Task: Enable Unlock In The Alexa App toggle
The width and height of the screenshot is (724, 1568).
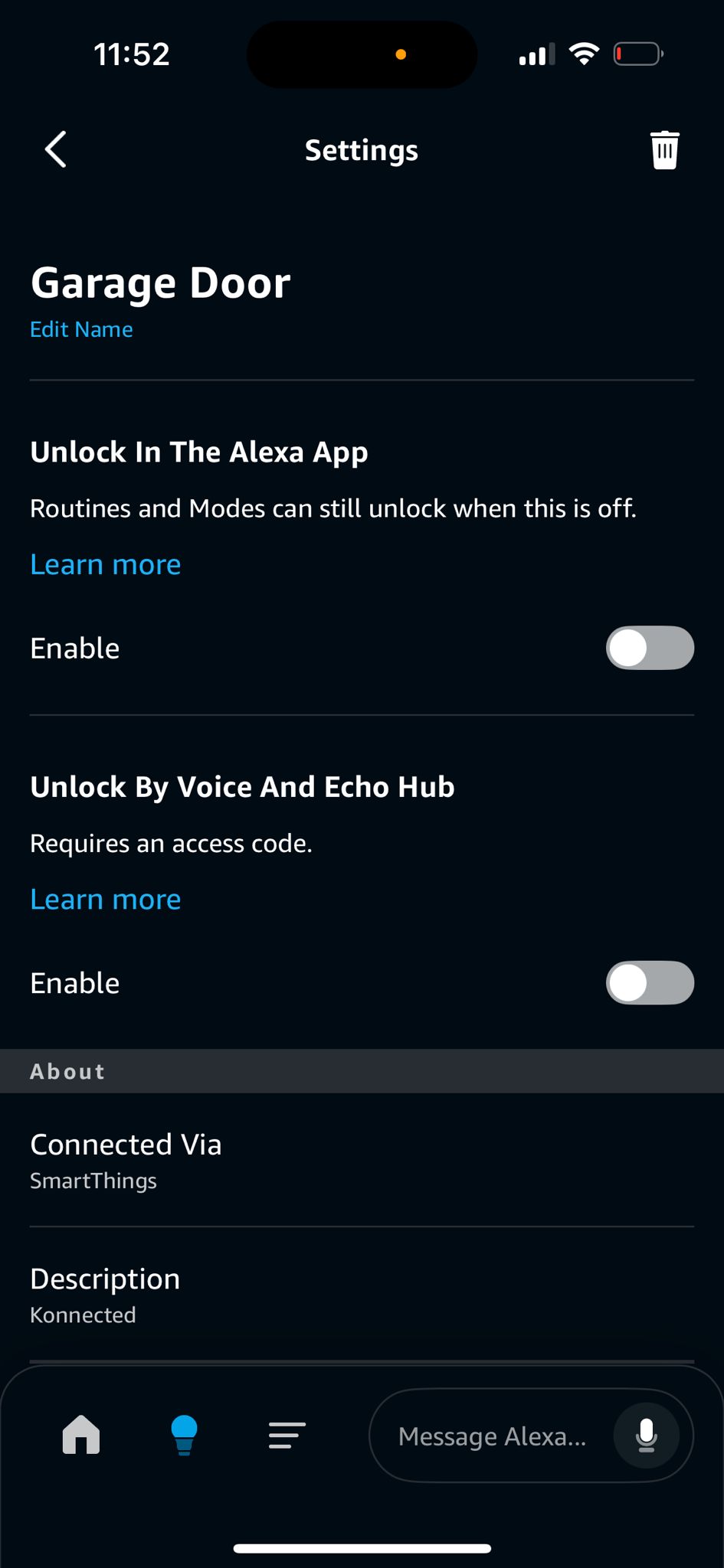Action: pyautogui.click(x=650, y=648)
